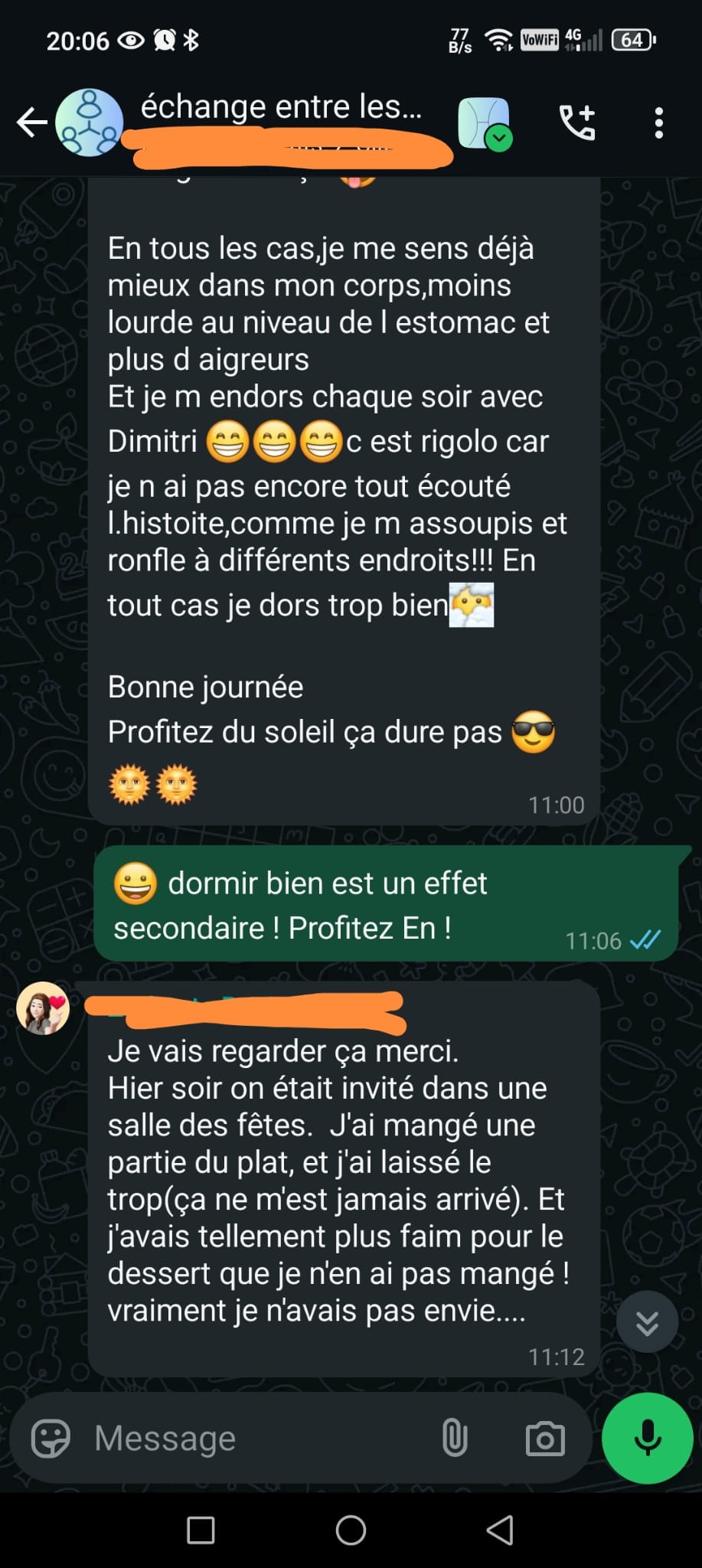Attach a file with the paperclip
This screenshot has height=1568, width=702.
point(455,1439)
